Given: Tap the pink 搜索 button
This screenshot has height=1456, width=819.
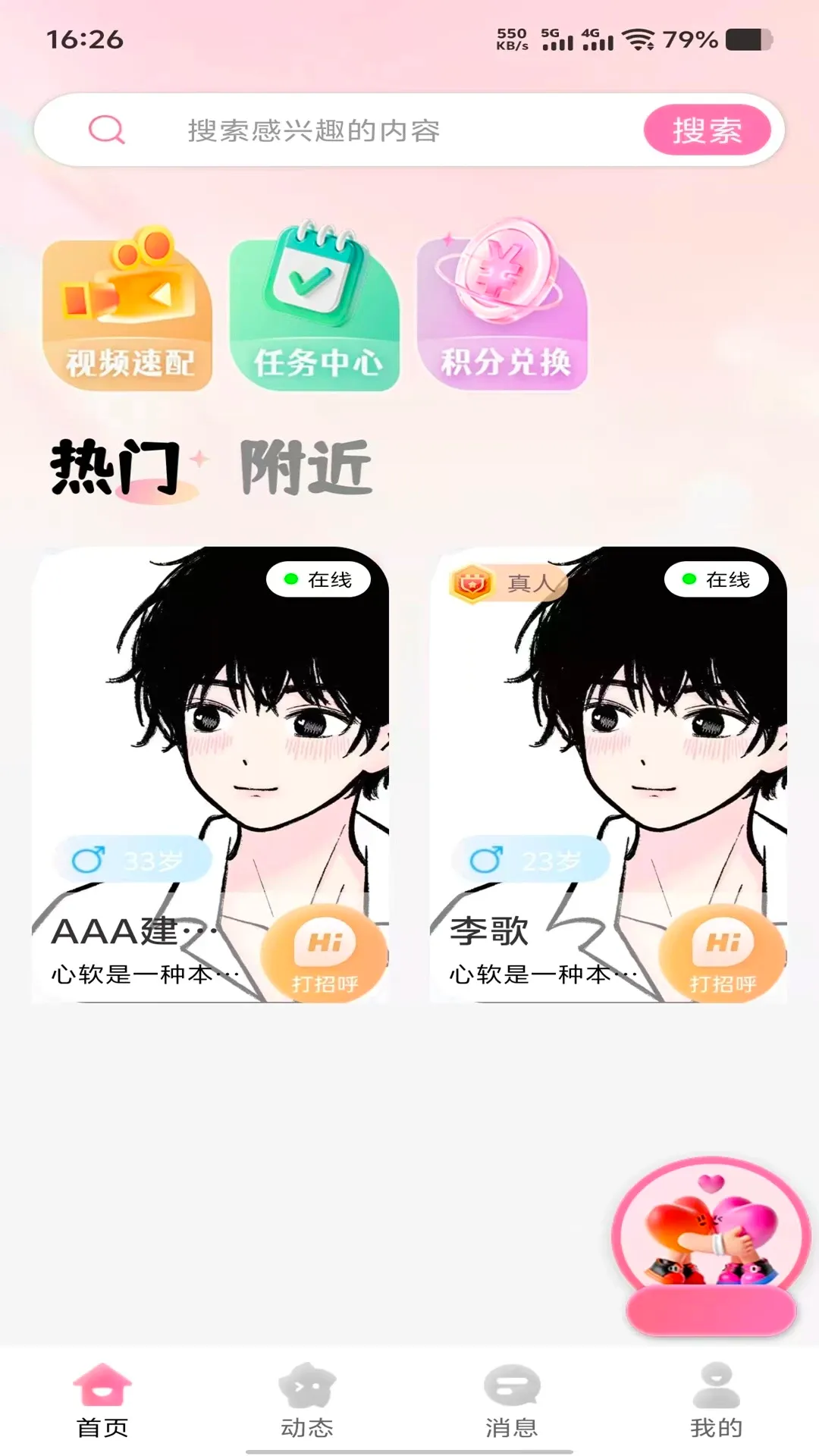Looking at the screenshot, I should click(707, 130).
